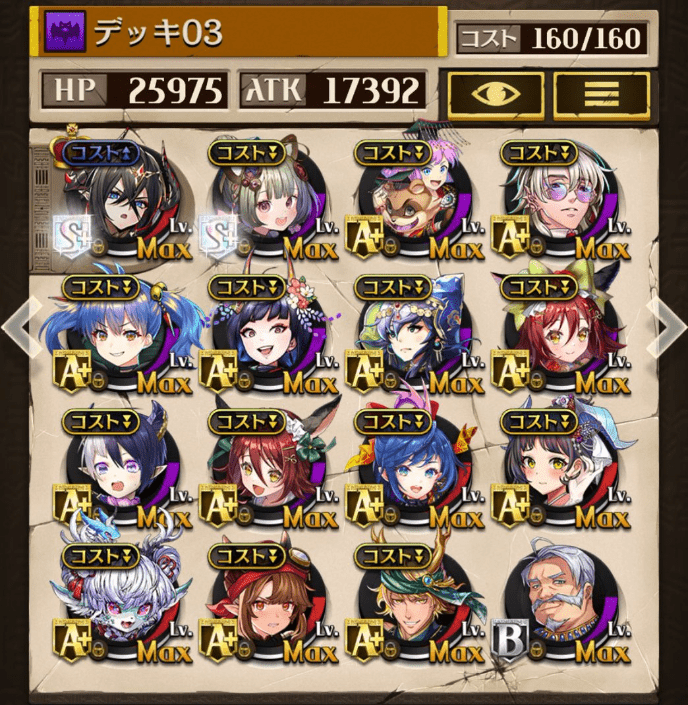This screenshot has height=705, width=688.
Task: Tap the デッキ03 deck name banner
Action: coord(240,33)
